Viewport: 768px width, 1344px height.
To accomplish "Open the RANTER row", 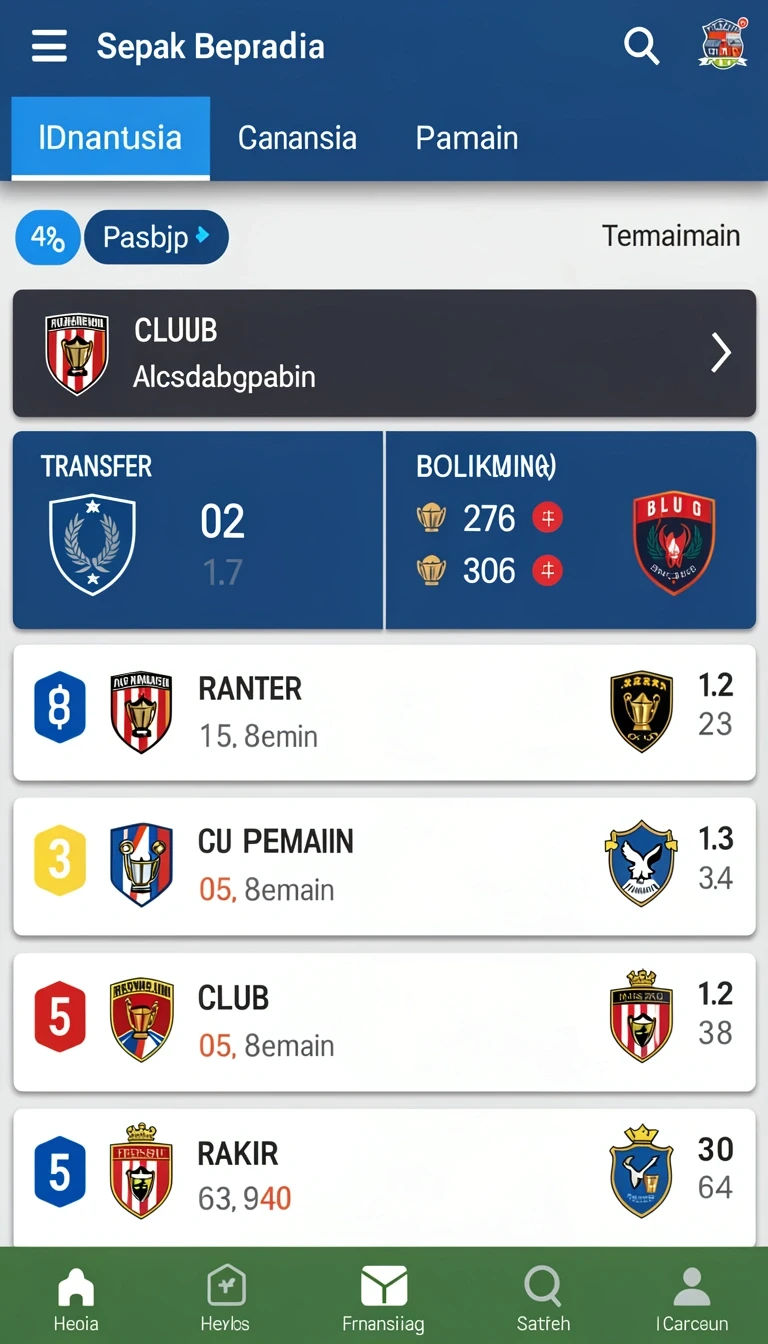I will 384,712.
